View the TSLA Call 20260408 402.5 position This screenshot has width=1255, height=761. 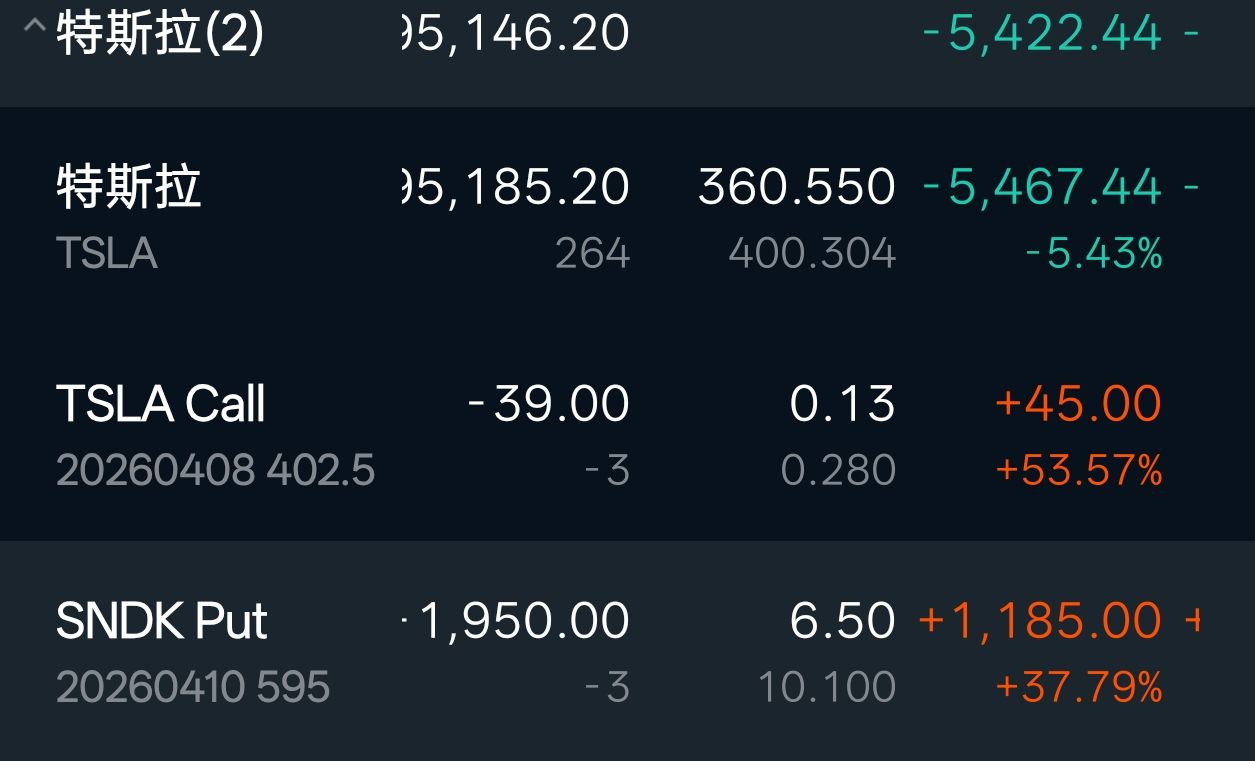[x=215, y=434]
